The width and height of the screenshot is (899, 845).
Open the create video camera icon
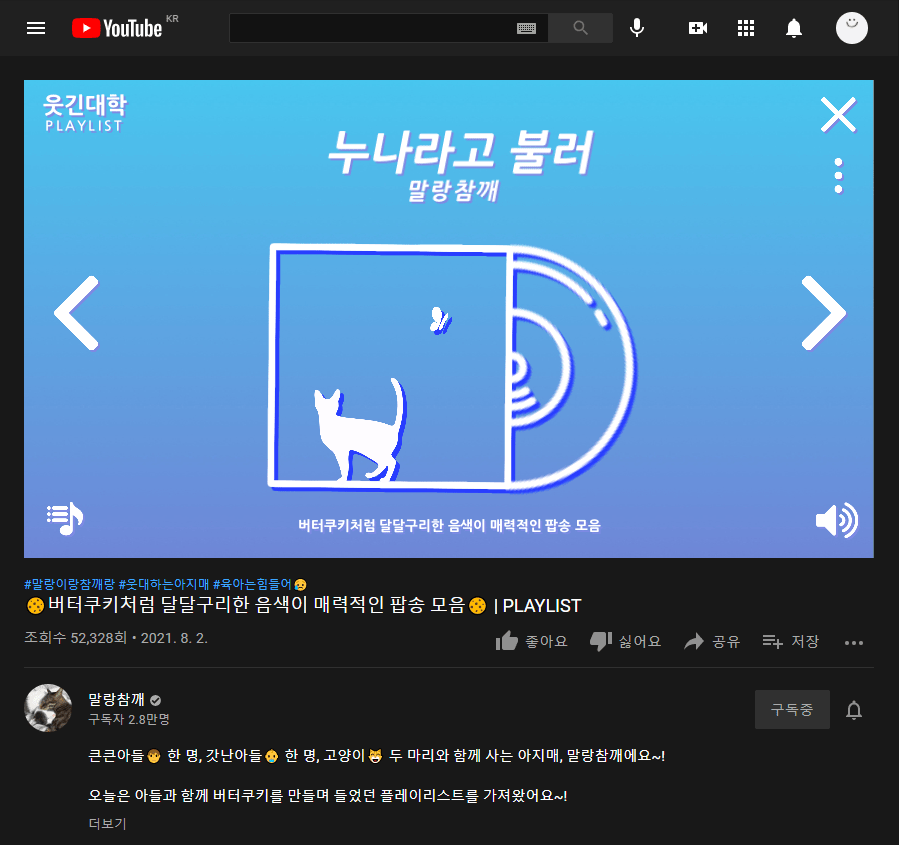pyautogui.click(x=698, y=28)
